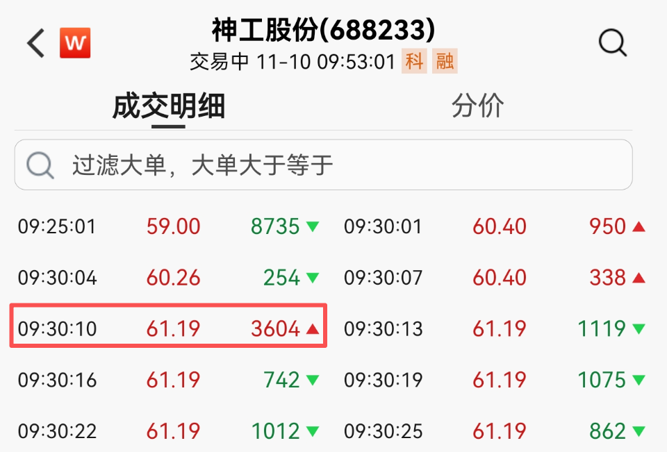Select the 成交明细 tab
This screenshot has height=452, width=667.
coord(168,106)
